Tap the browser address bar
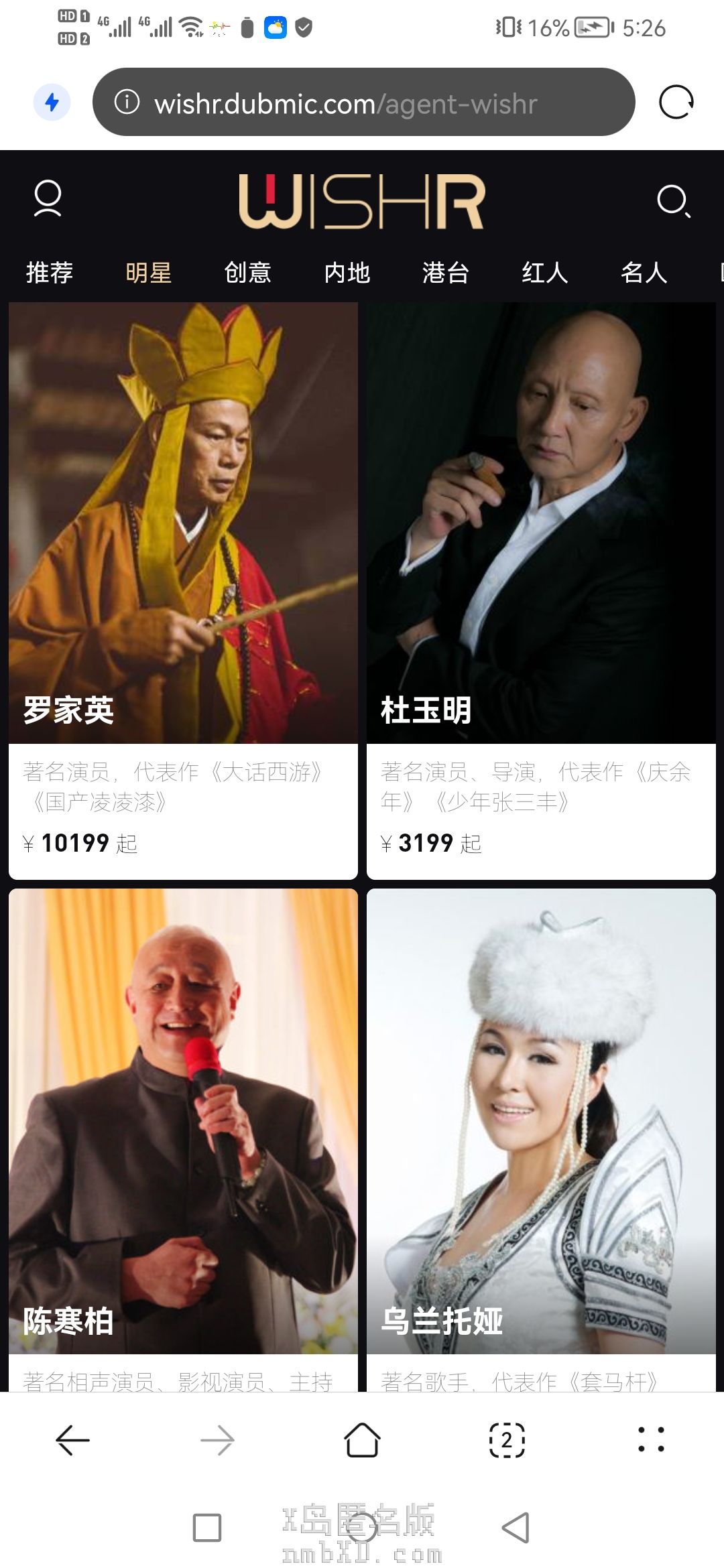The width and height of the screenshot is (724, 1568). point(363,103)
